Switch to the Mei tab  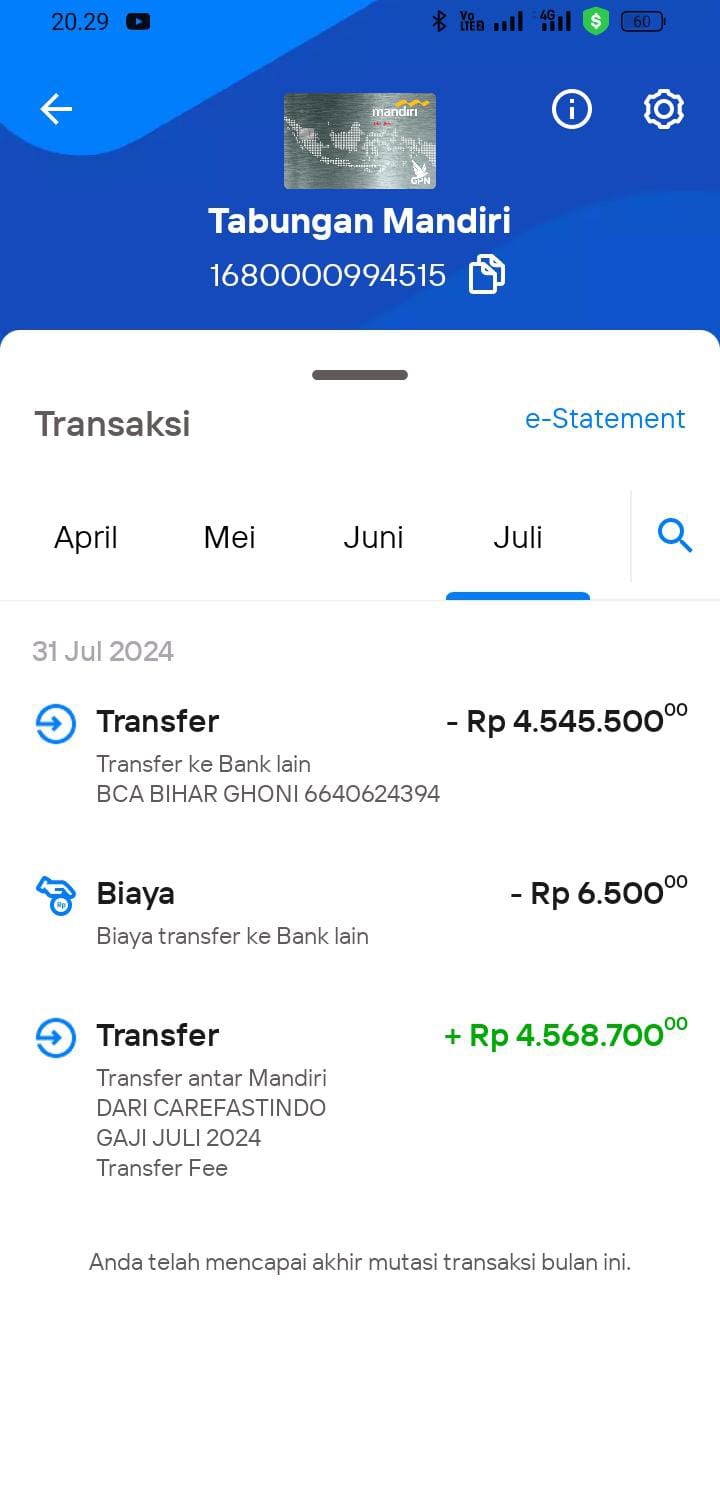click(230, 537)
